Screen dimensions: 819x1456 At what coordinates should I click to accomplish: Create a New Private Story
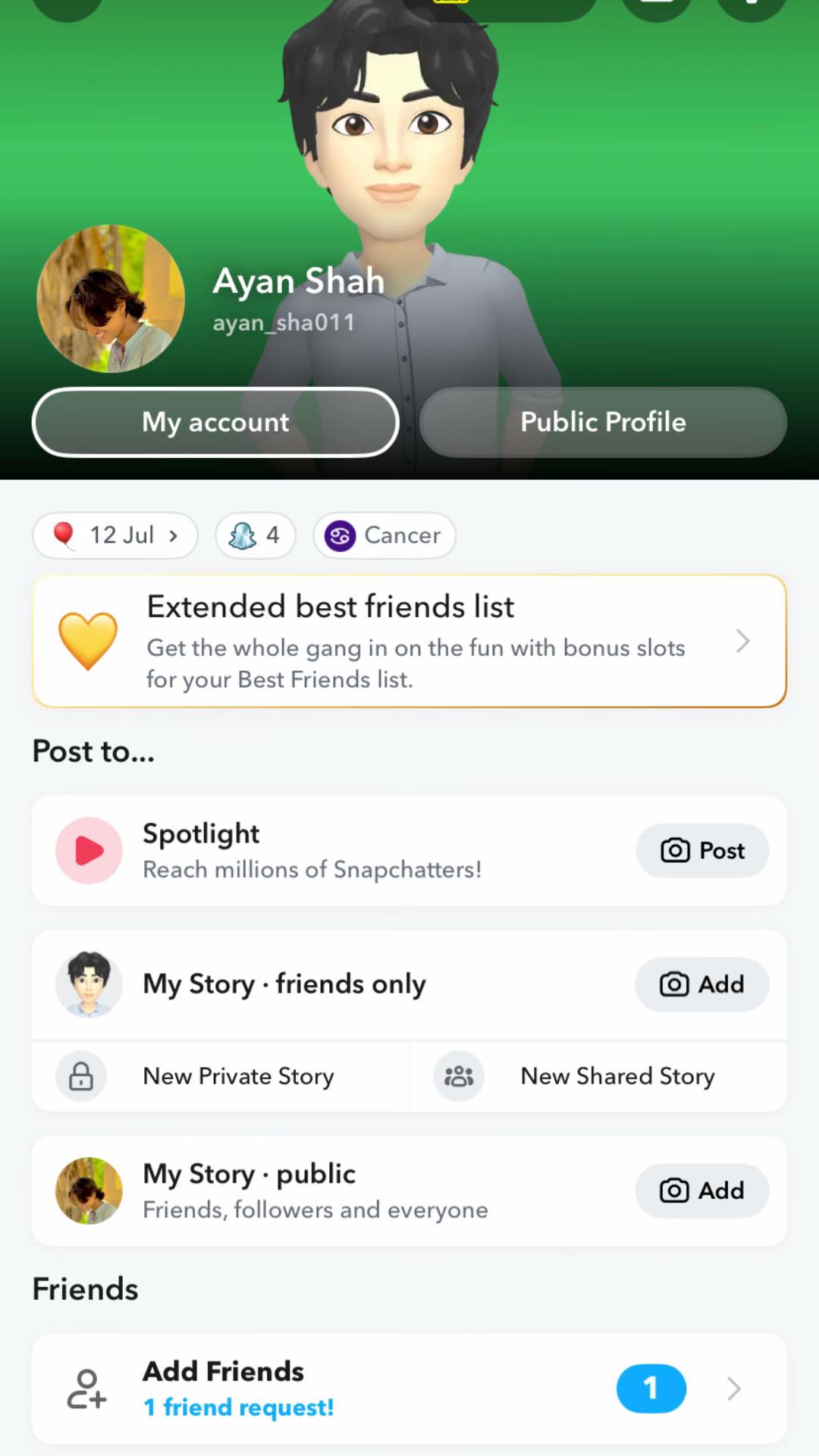click(x=221, y=1076)
